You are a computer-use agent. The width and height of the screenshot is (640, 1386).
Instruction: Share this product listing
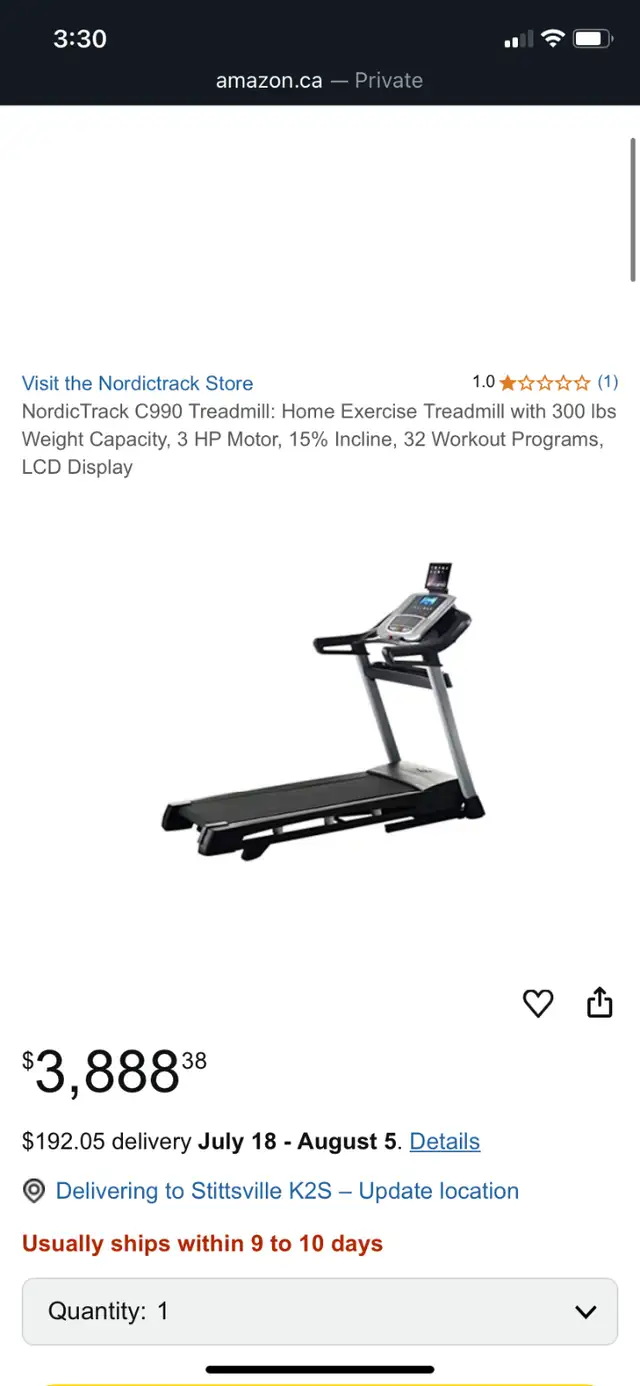click(x=599, y=1002)
